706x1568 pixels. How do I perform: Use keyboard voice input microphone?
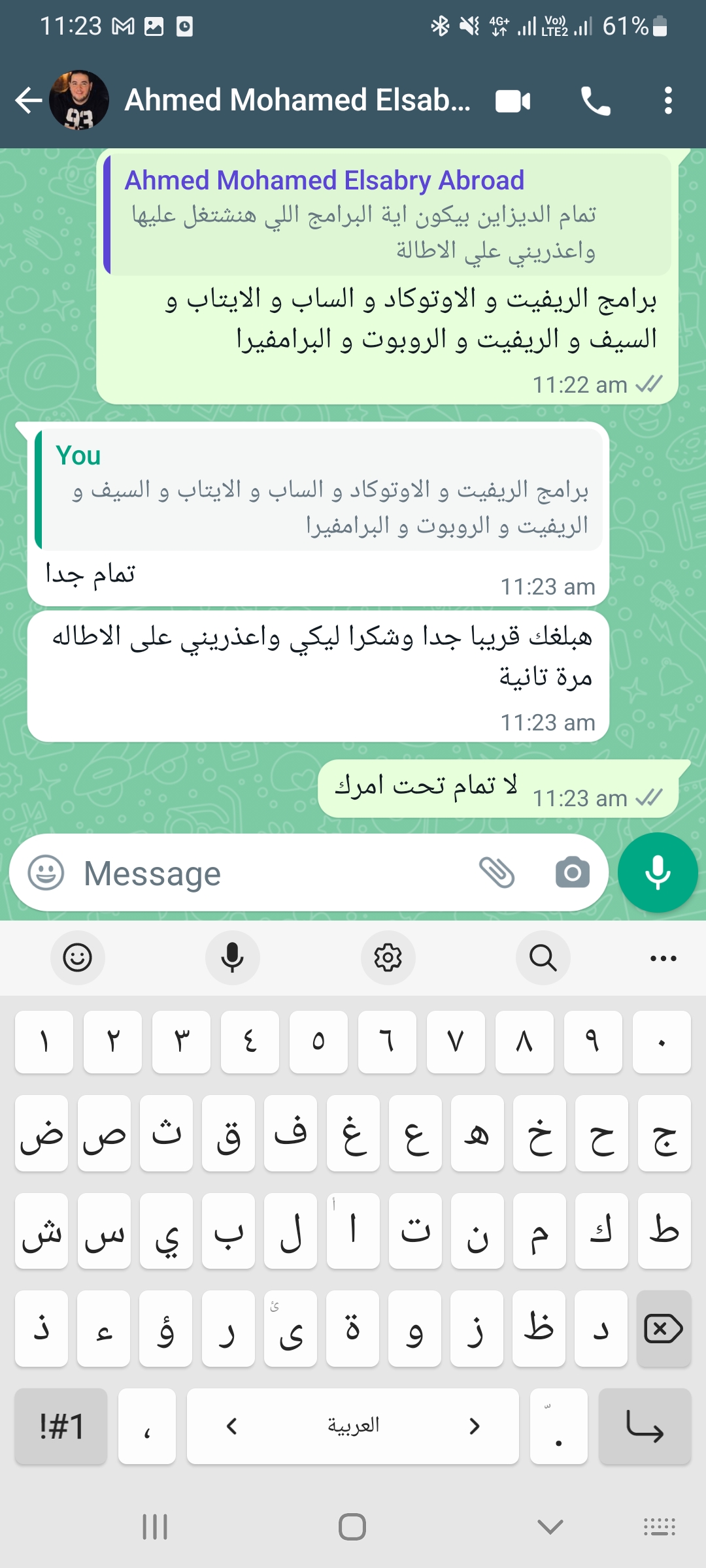[x=233, y=958]
